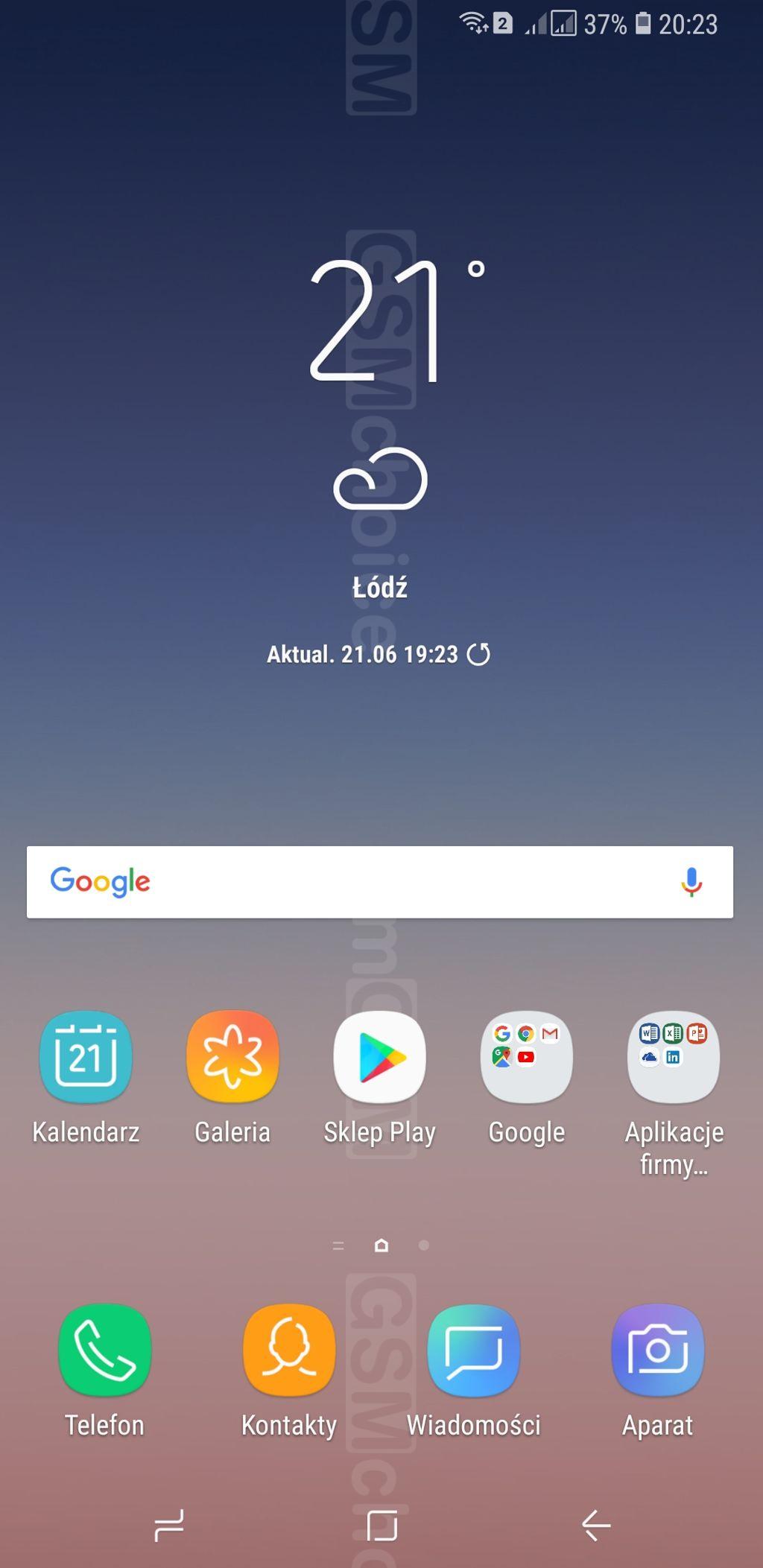Viewport: 763px width, 1568px height.
Task: Open recent apps from navigation bar
Action: (169, 1526)
